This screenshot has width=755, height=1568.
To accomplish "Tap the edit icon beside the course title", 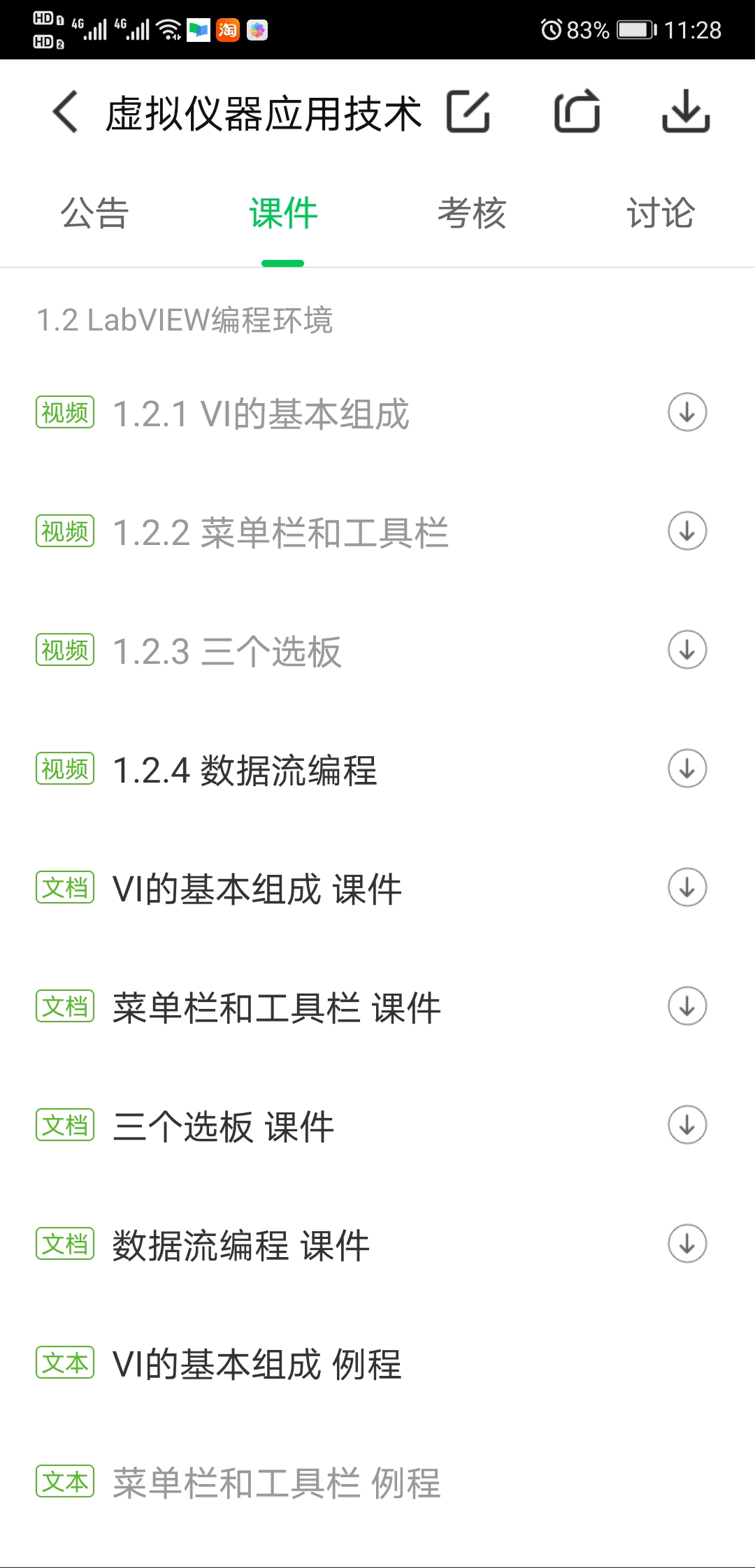I will (468, 112).
